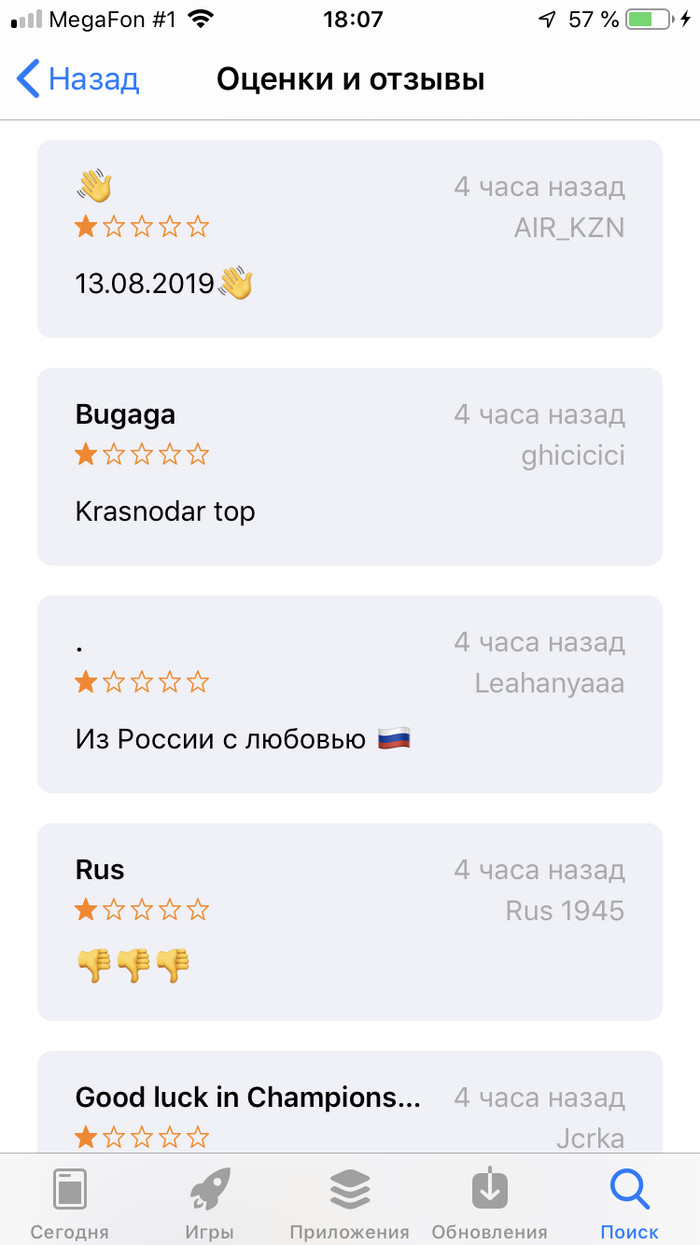Open the Rus review by Rus 1945

(350, 921)
